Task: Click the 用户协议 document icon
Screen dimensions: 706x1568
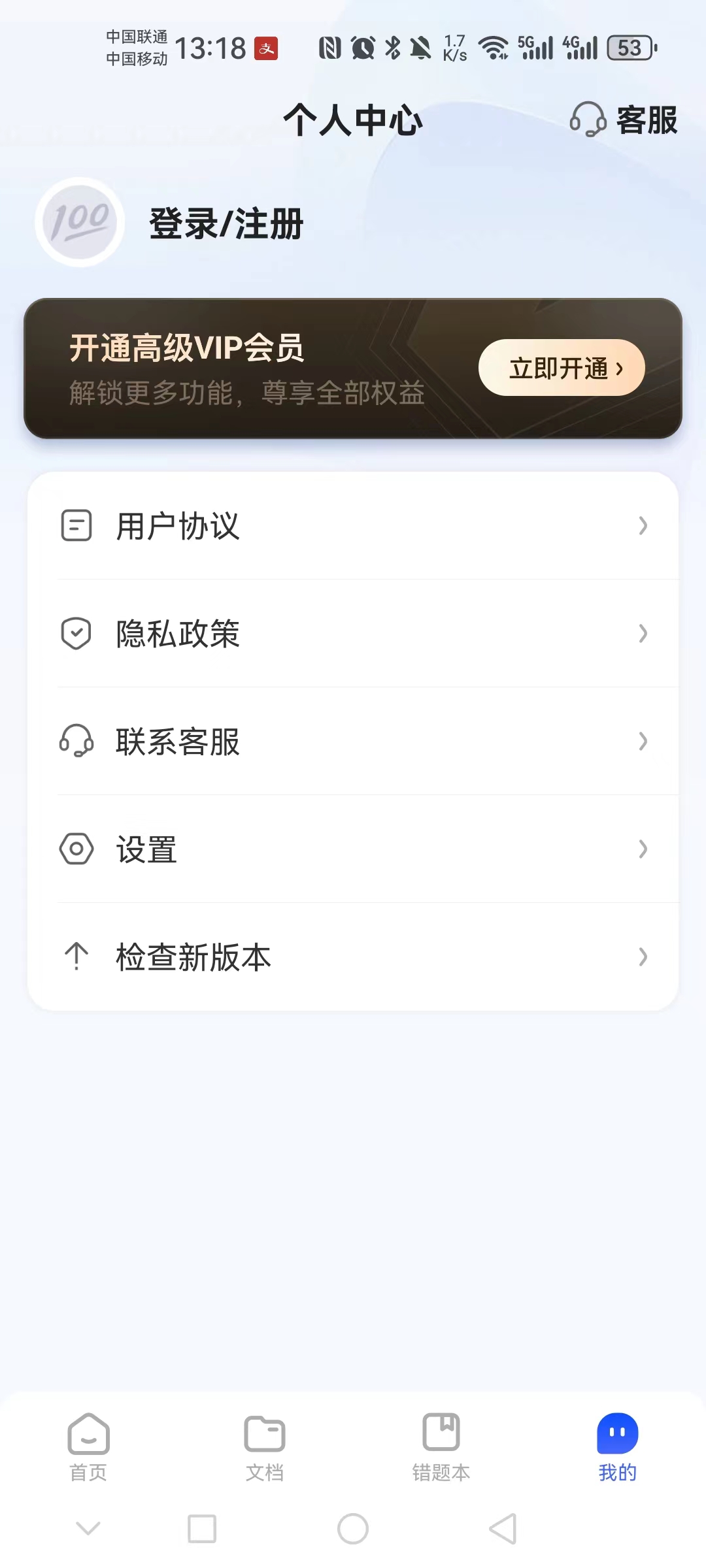Action: (76, 527)
